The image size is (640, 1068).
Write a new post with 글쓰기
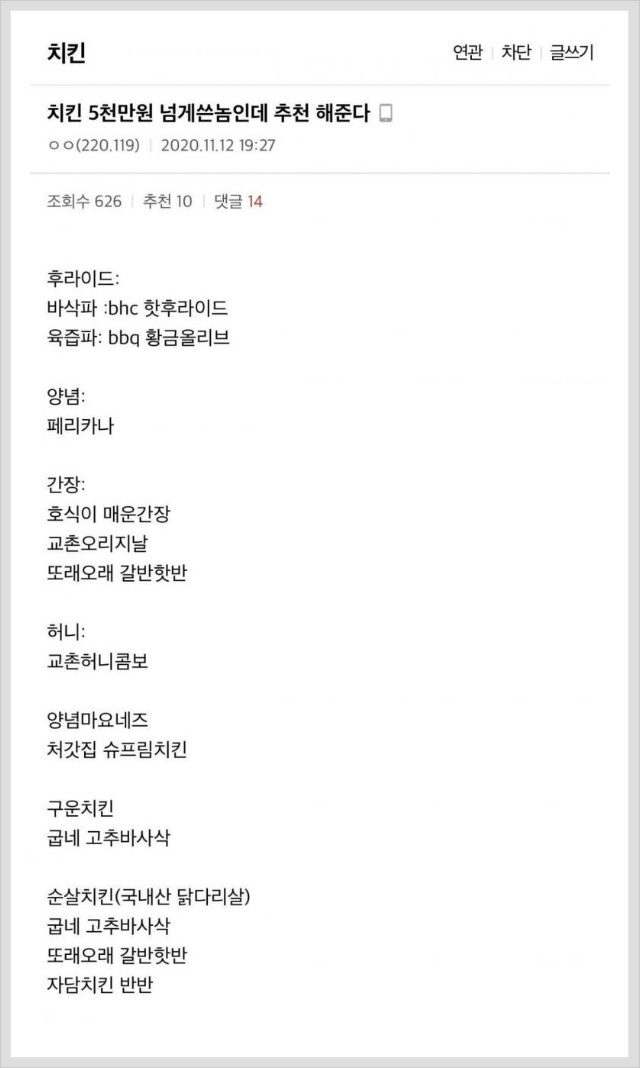pyautogui.click(x=571, y=53)
